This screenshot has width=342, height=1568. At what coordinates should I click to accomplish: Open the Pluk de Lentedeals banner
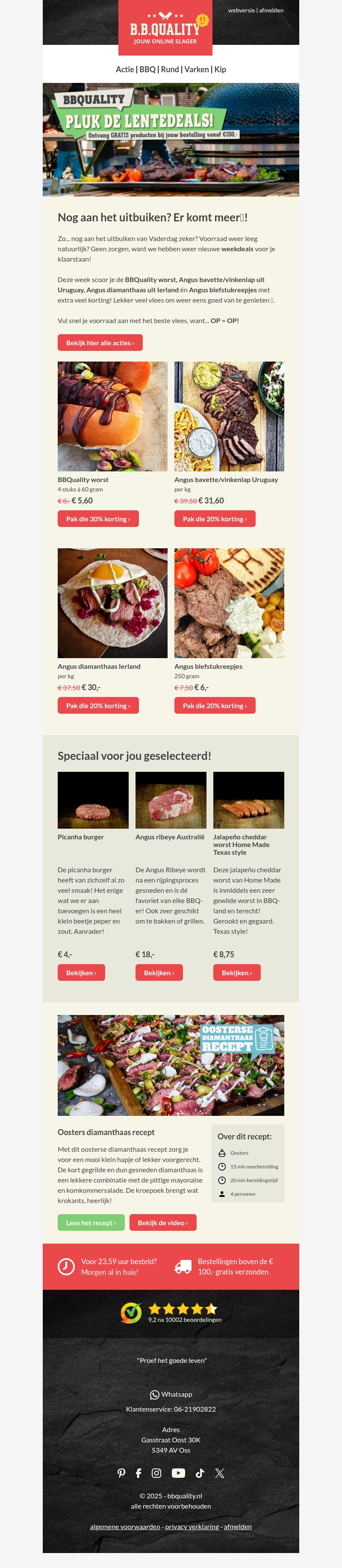click(171, 139)
